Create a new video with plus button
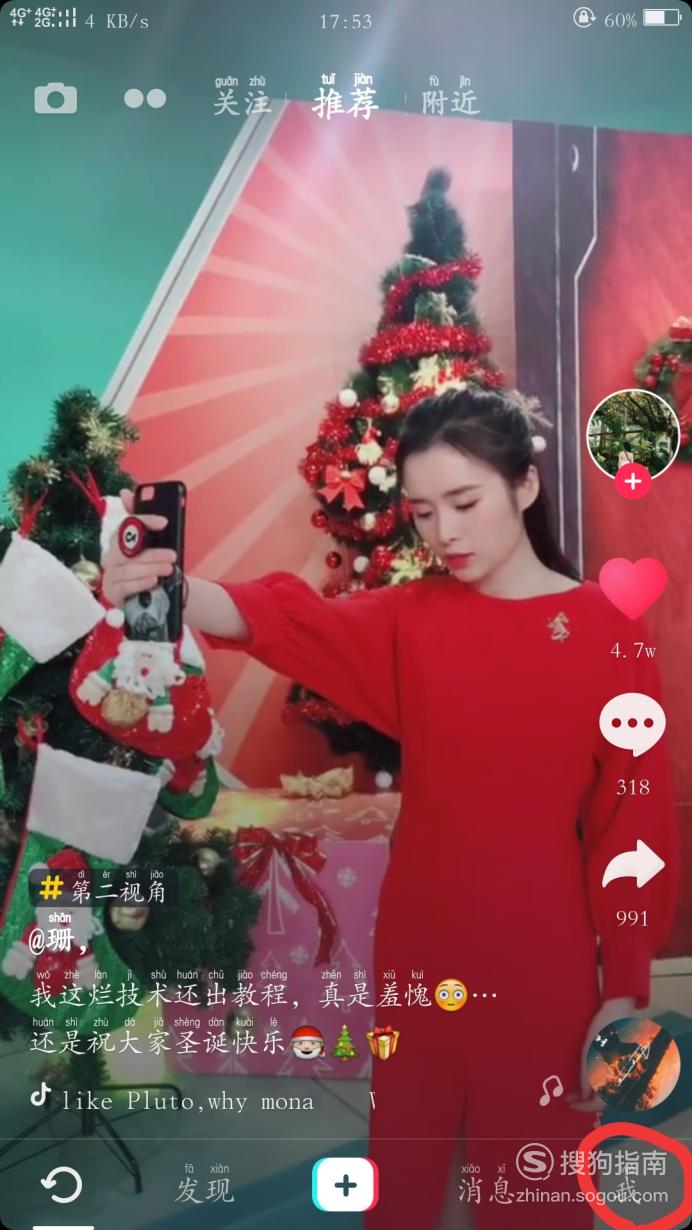 345,1186
